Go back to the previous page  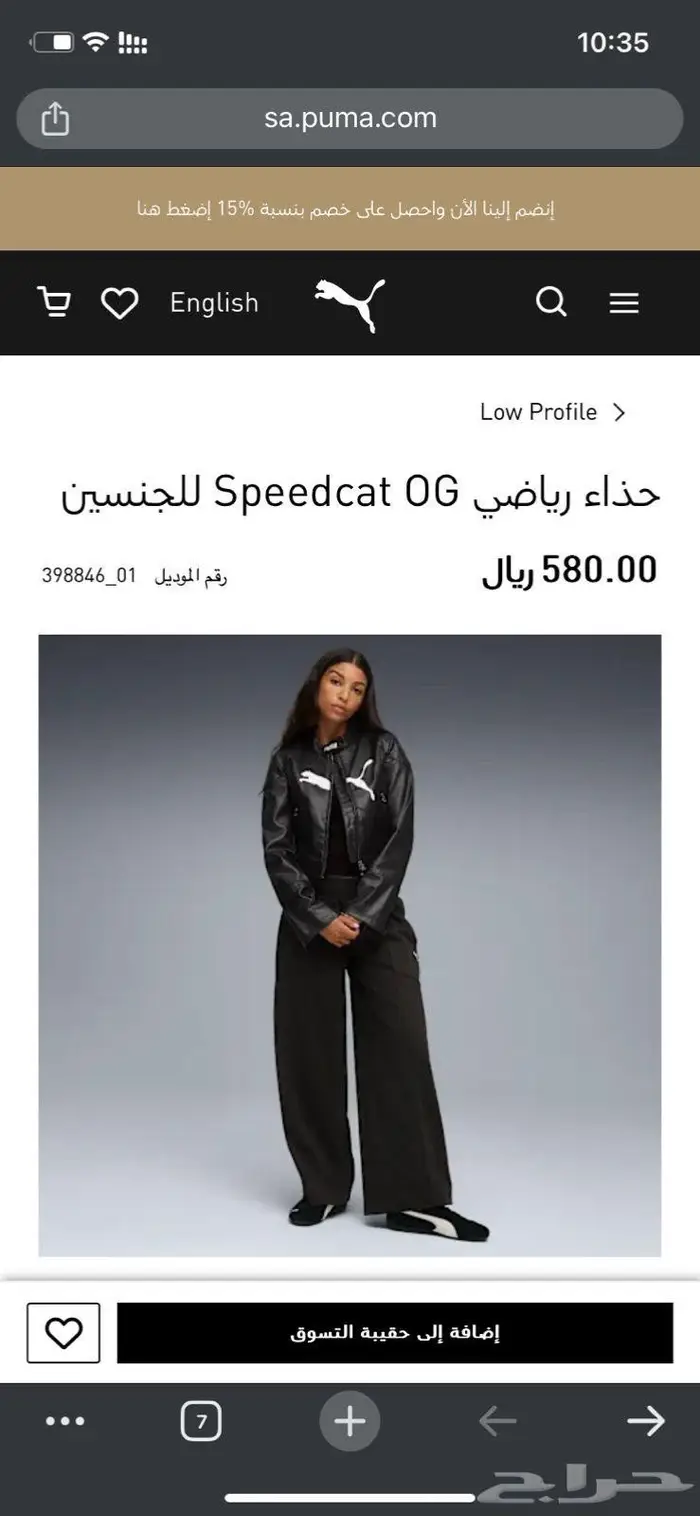(x=497, y=1421)
